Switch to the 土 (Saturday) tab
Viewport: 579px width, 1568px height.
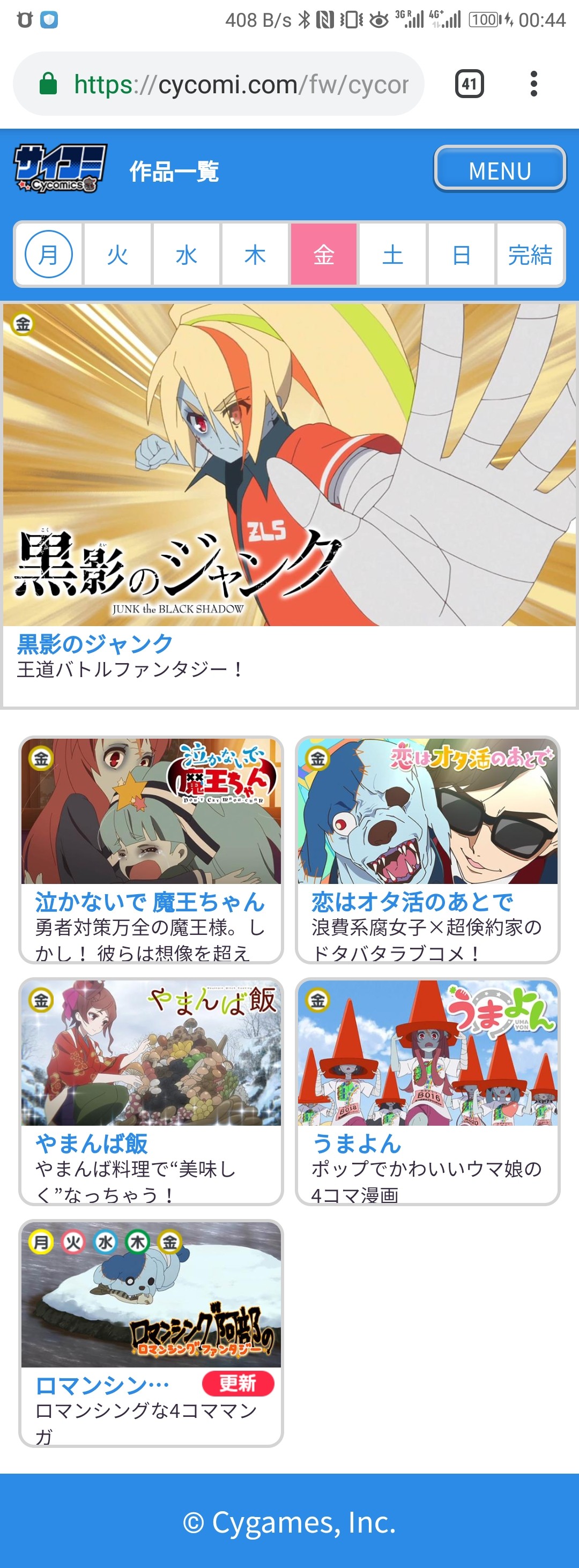(x=392, y=255)
